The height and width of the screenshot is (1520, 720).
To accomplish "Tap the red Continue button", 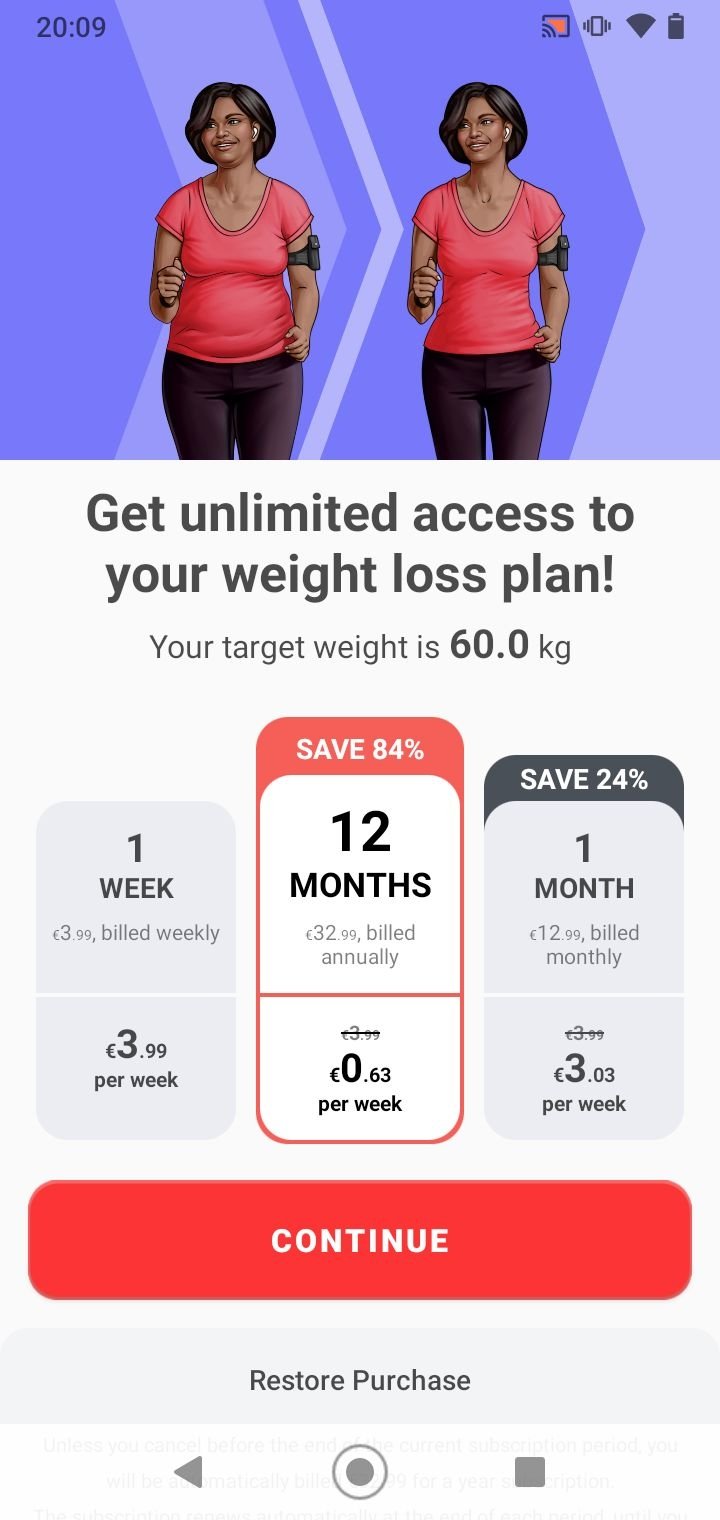I will point(360,1240).
